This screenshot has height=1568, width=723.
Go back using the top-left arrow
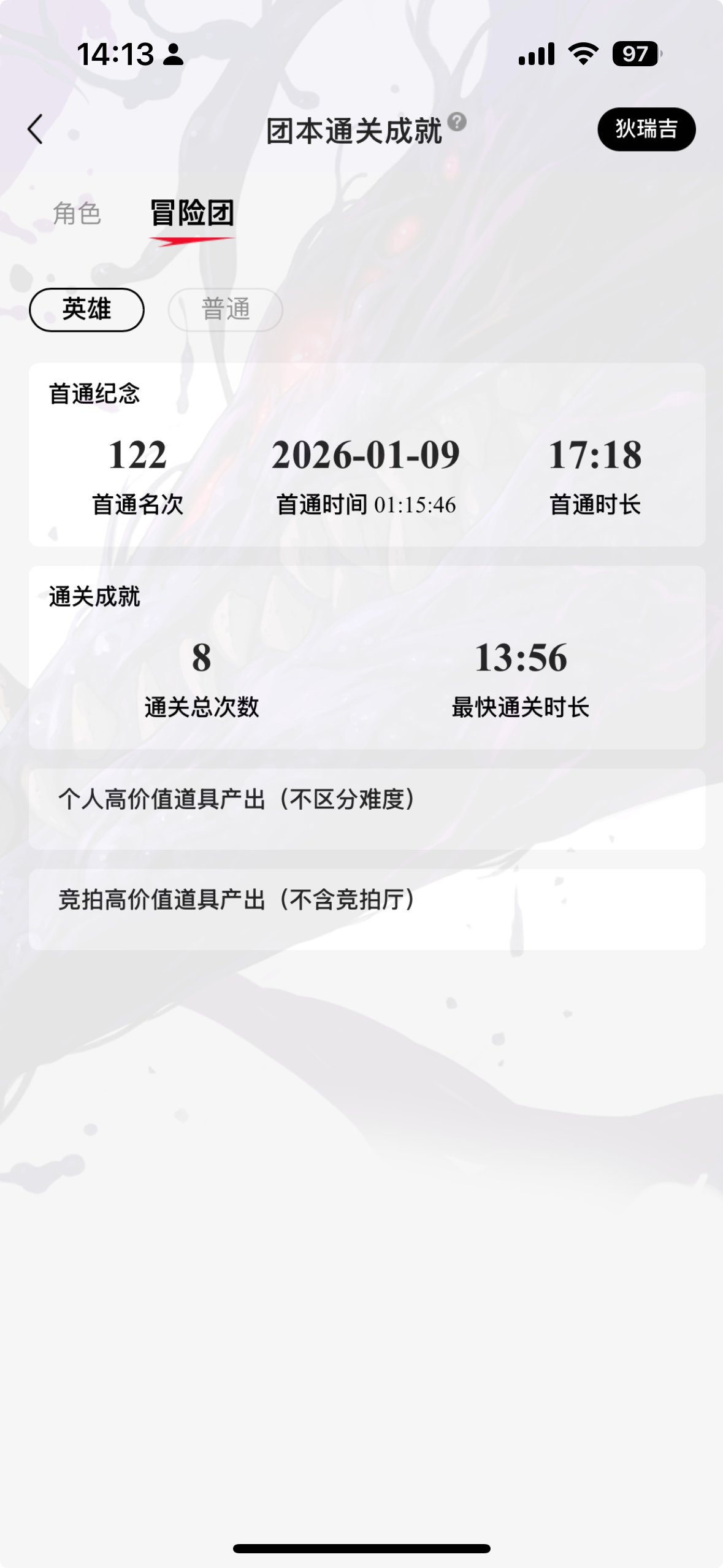[36, 129]
